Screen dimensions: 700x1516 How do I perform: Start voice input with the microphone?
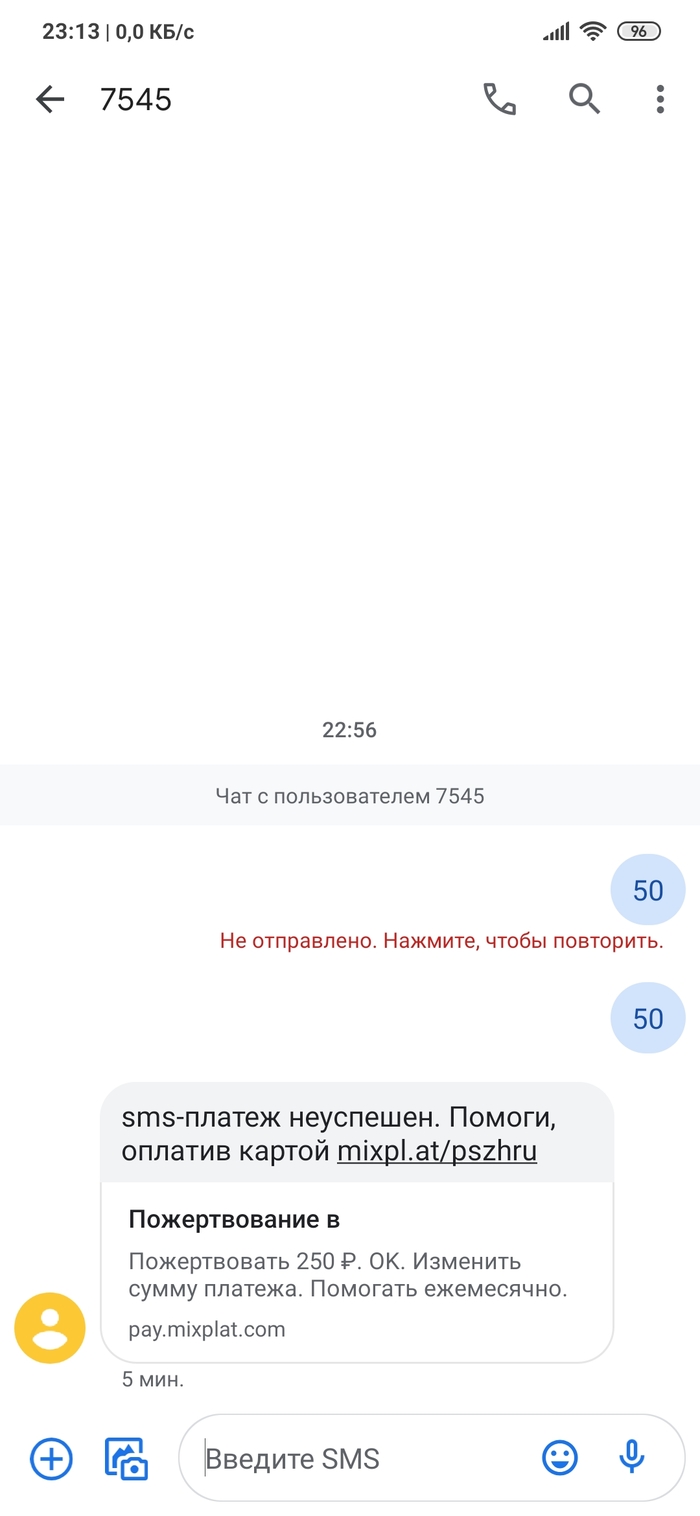[631, 1458]
